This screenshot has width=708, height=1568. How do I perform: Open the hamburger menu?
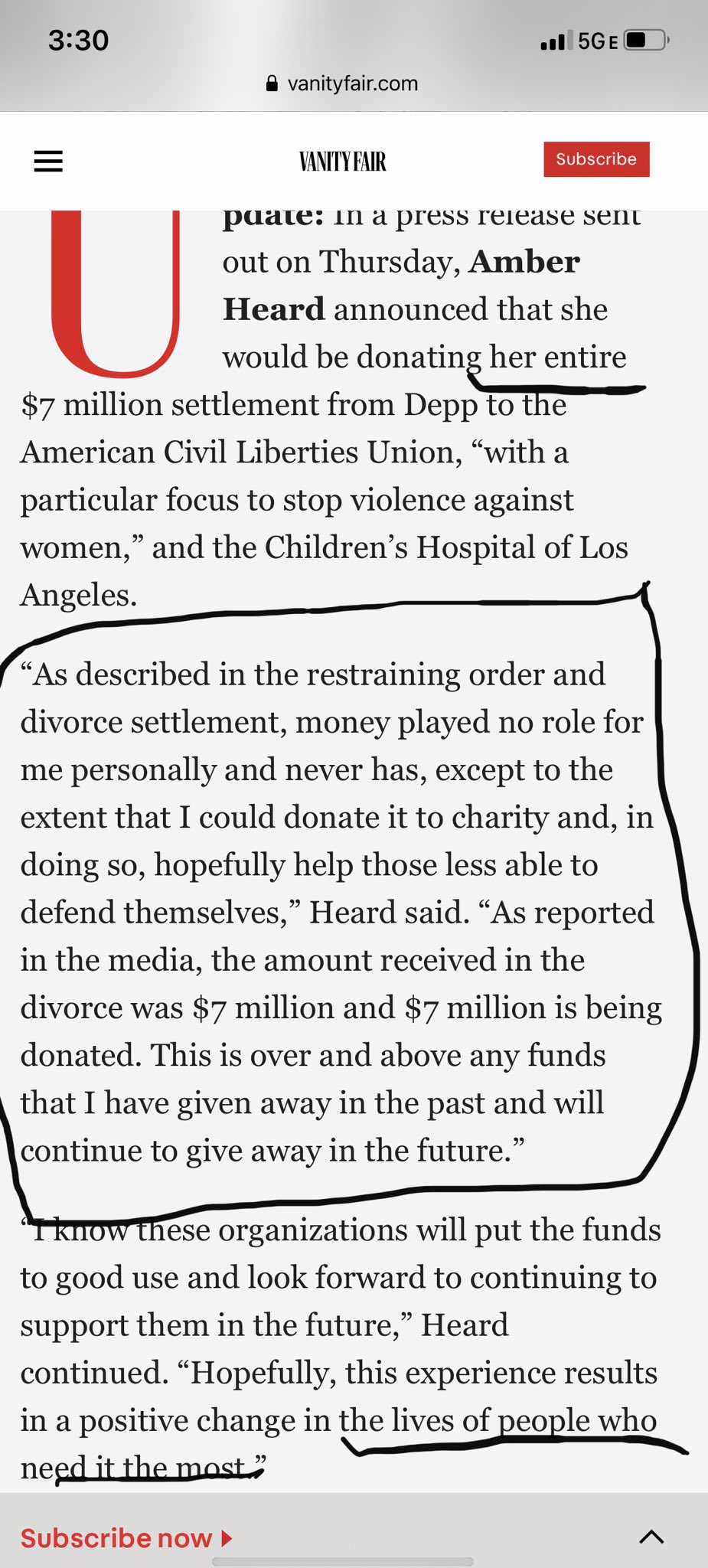[48, 161]
